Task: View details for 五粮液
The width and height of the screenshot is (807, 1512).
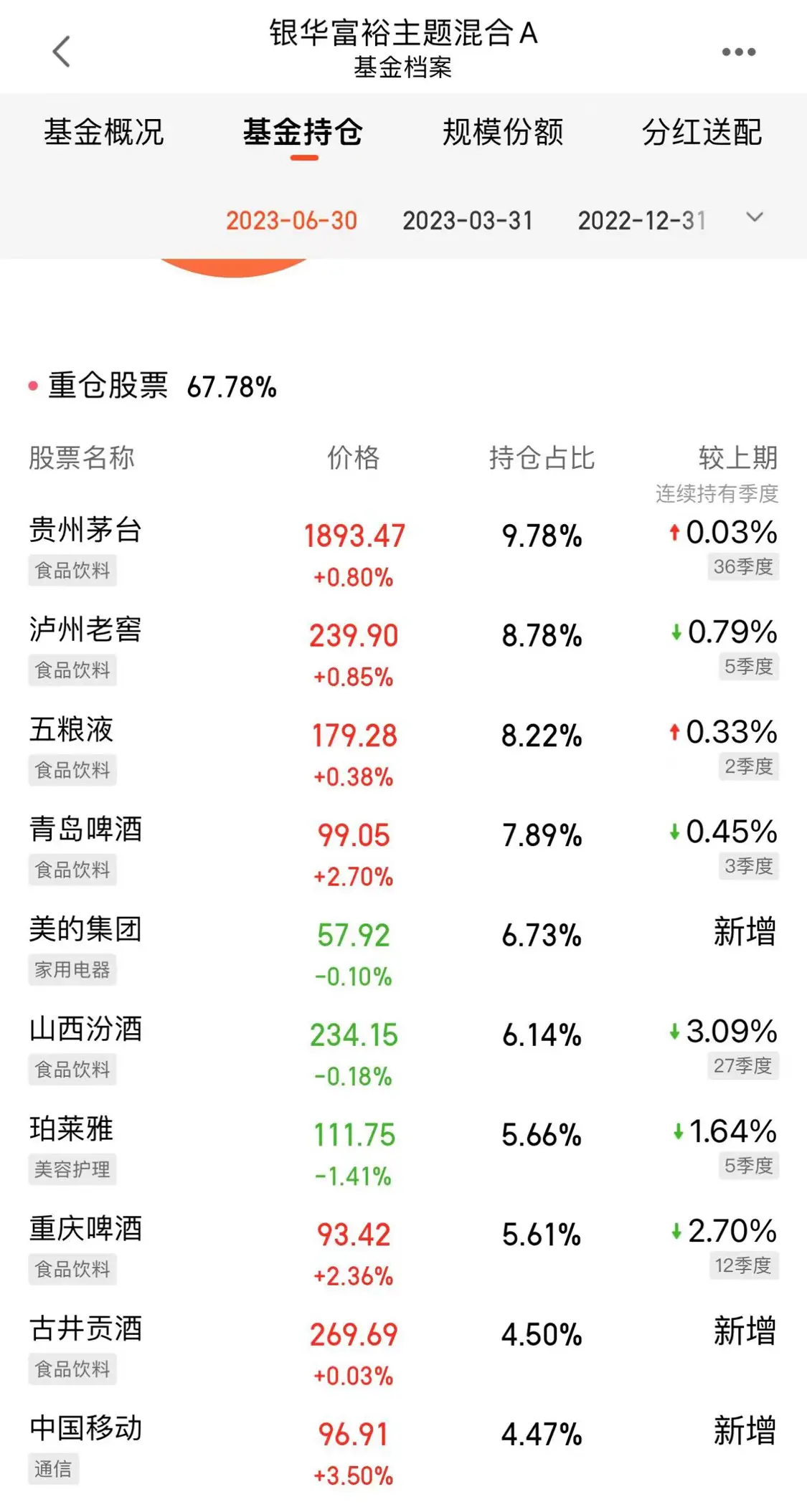Action: (x=403, y=750)
